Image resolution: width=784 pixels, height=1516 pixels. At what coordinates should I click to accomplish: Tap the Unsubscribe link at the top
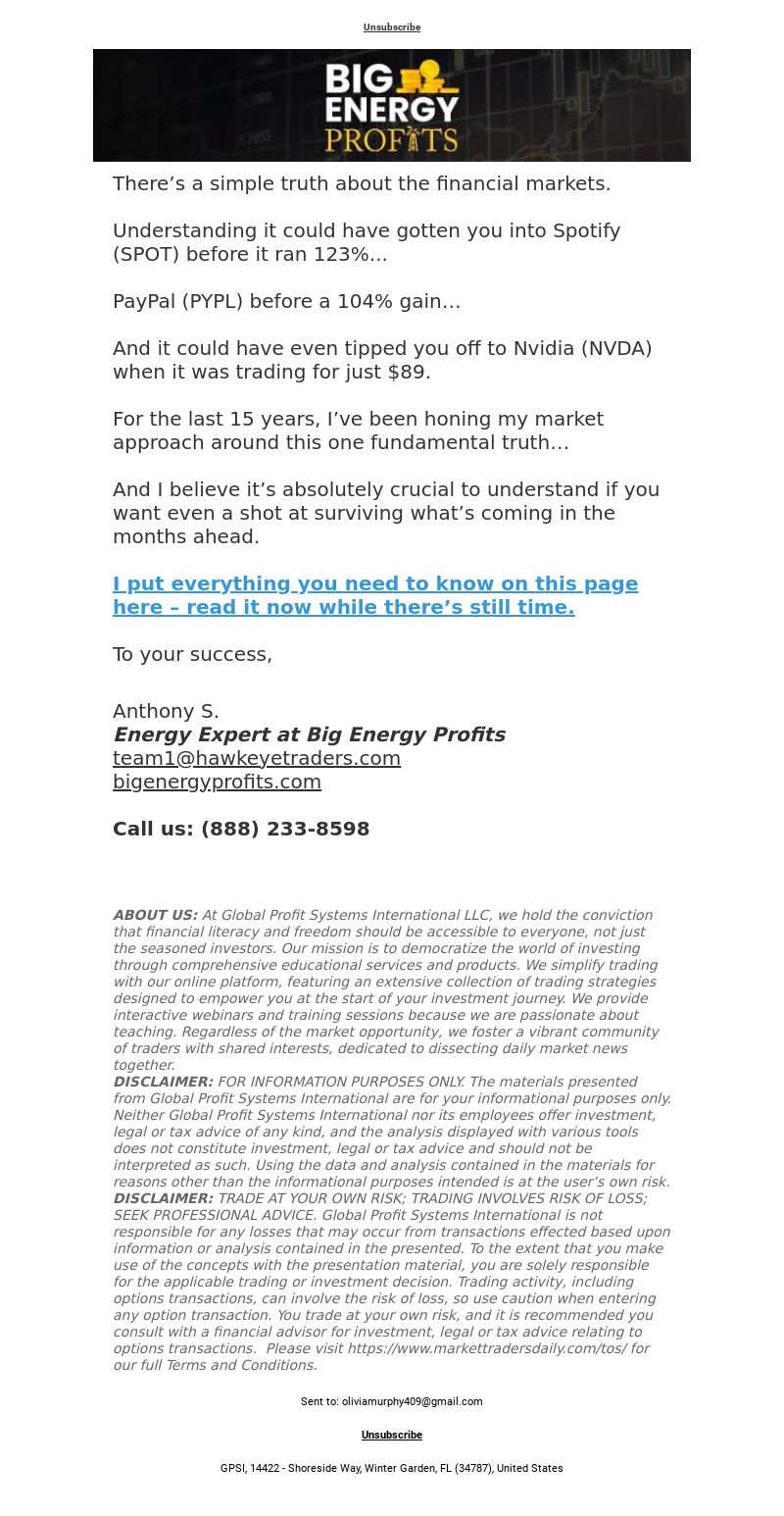(391, 27)
